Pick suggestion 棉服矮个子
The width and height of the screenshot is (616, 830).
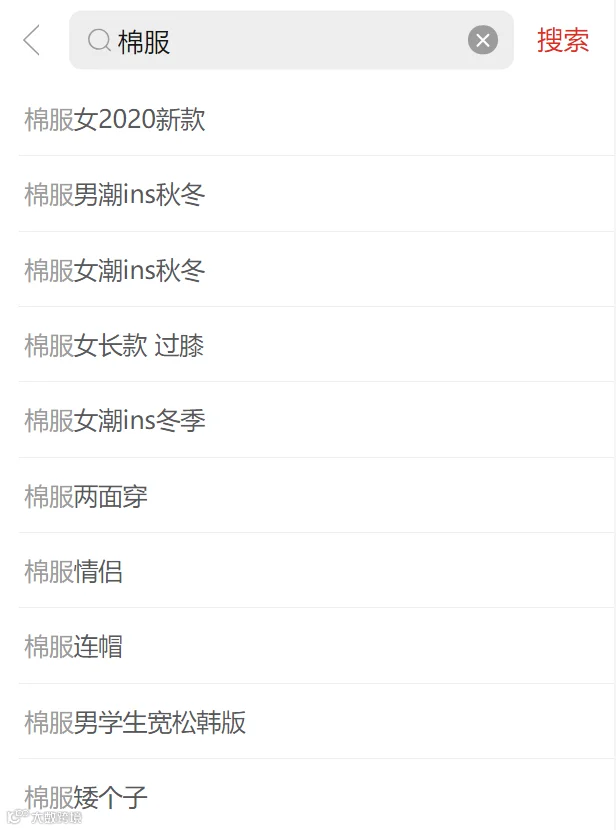[x=316, y=795]
